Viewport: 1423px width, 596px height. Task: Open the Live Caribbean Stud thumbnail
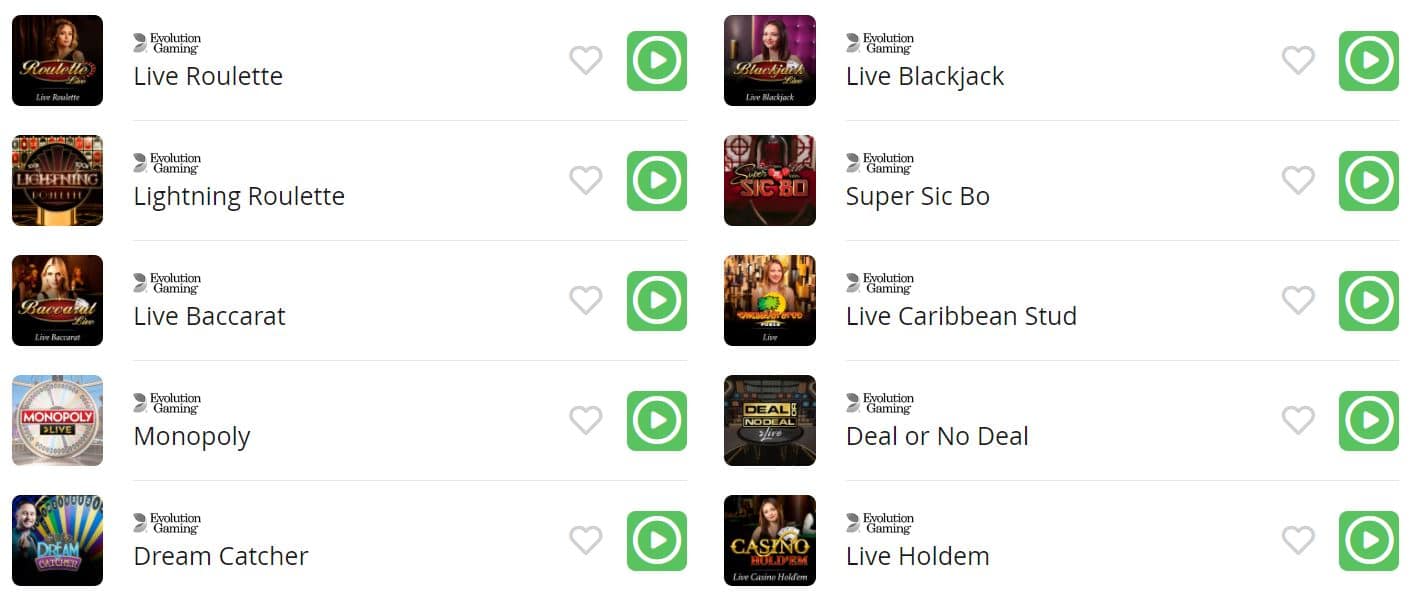769,300
